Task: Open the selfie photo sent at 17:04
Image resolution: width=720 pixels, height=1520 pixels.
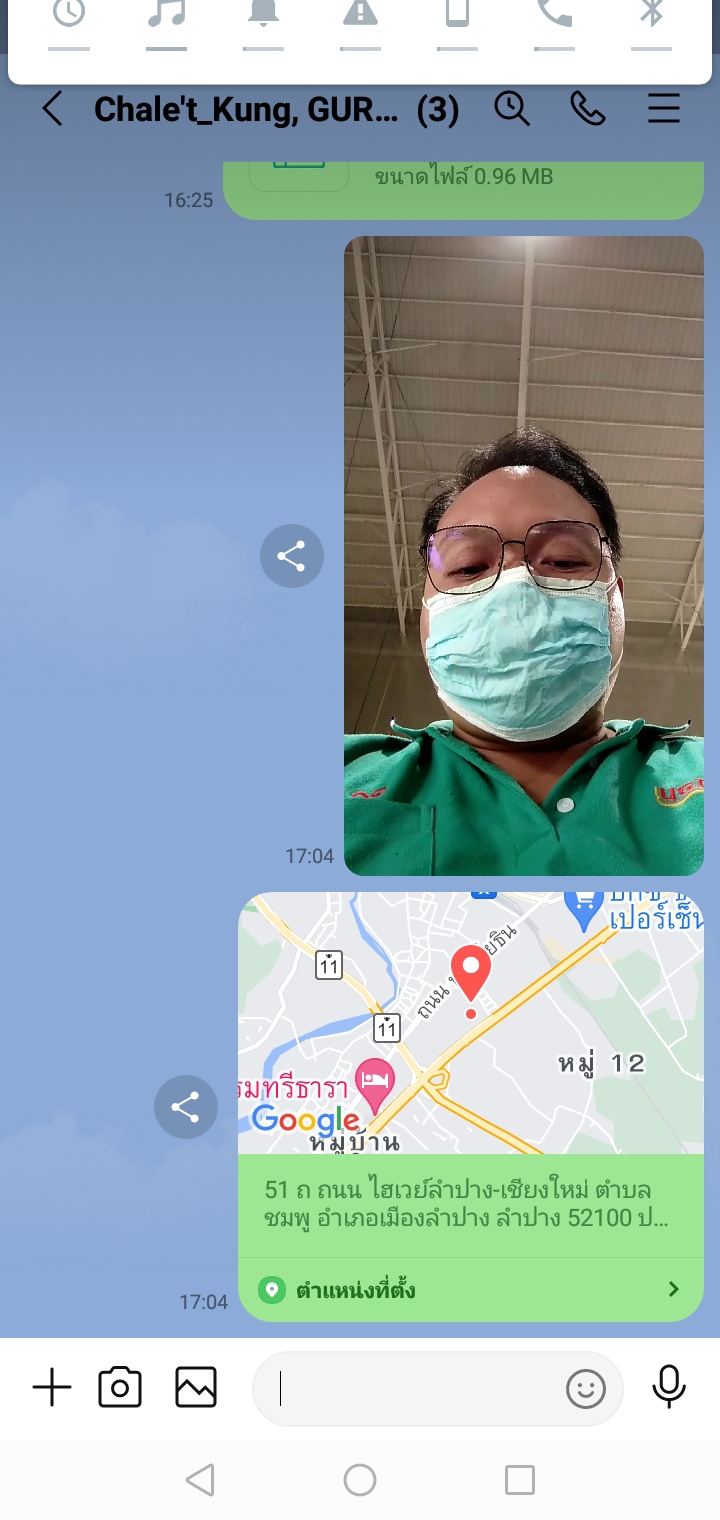Action: [x=523, y=555]
